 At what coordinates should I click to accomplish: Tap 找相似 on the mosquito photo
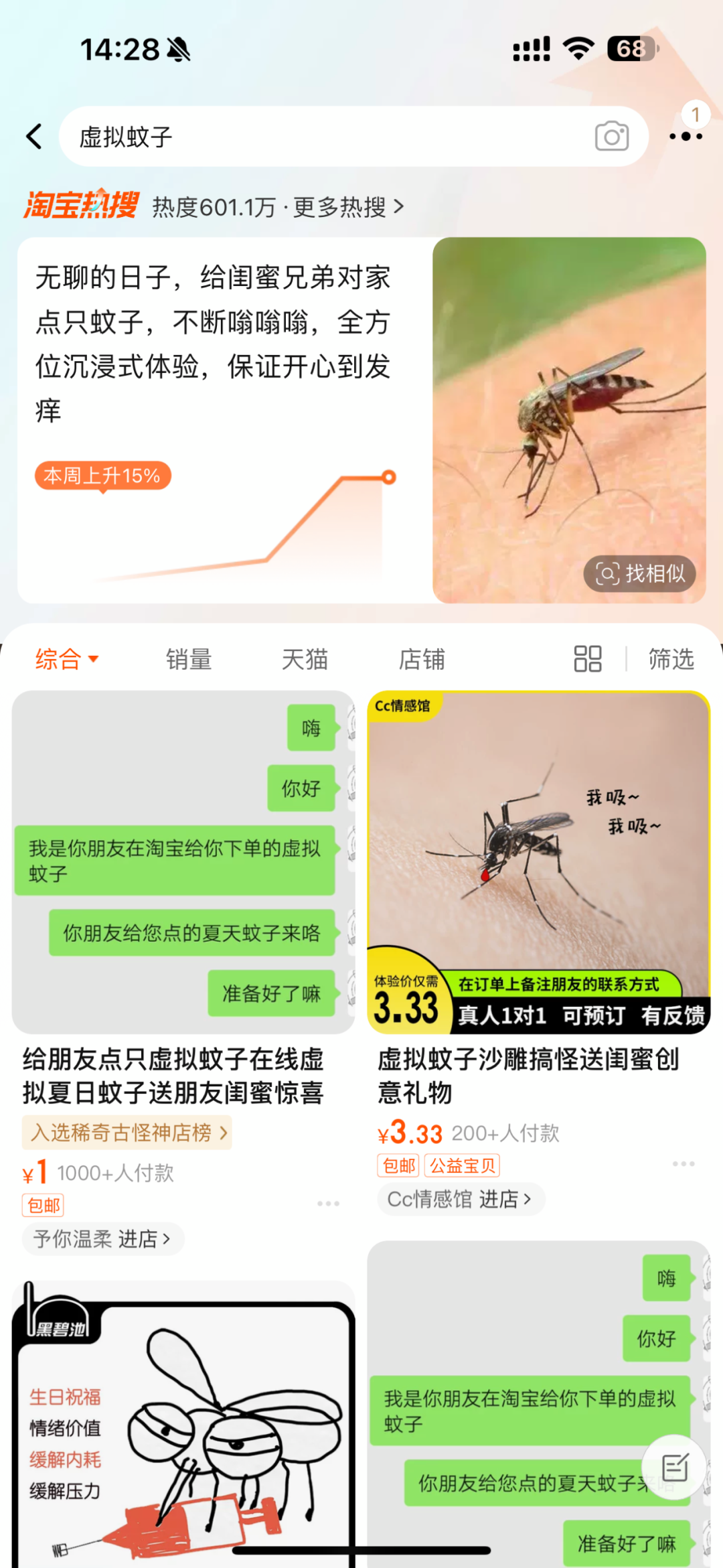tap(640, 573)
